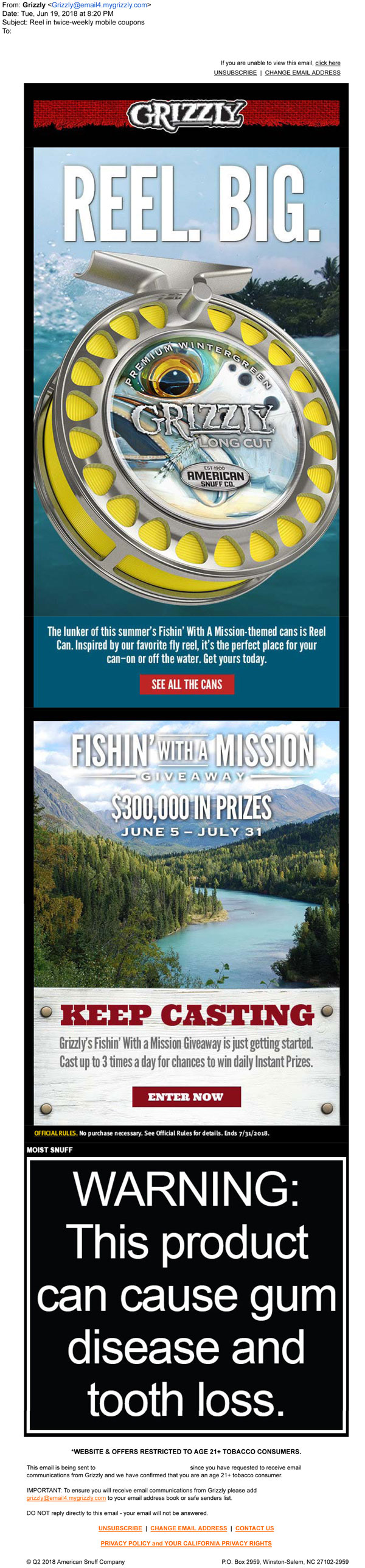Tap the orange Unsubscribe link beside Contact Us
365x1568 pixels.
(x=120, y=1528)
